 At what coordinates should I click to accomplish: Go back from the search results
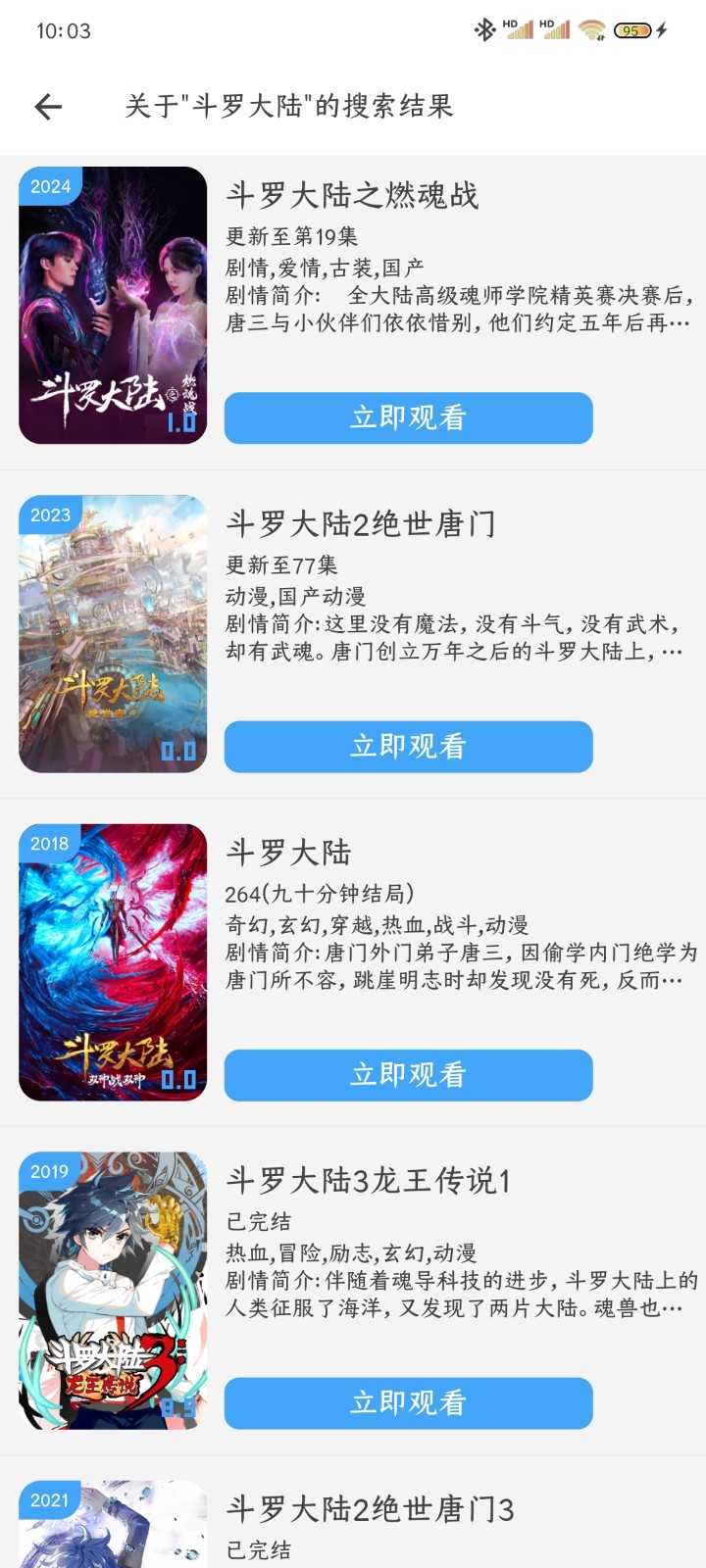pyautogui.click(x=48, y=107)
